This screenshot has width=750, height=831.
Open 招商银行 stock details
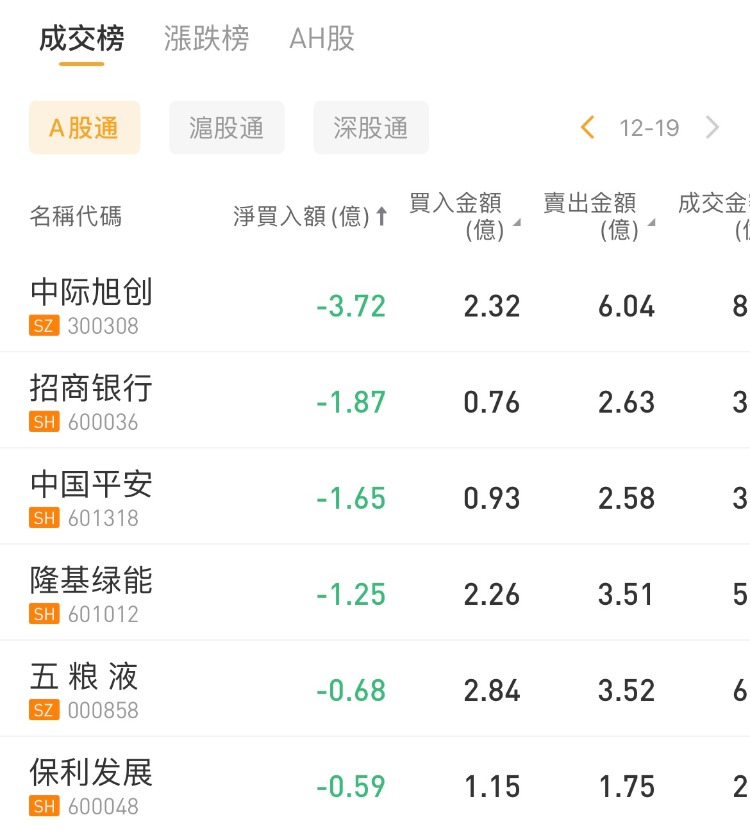92,401
